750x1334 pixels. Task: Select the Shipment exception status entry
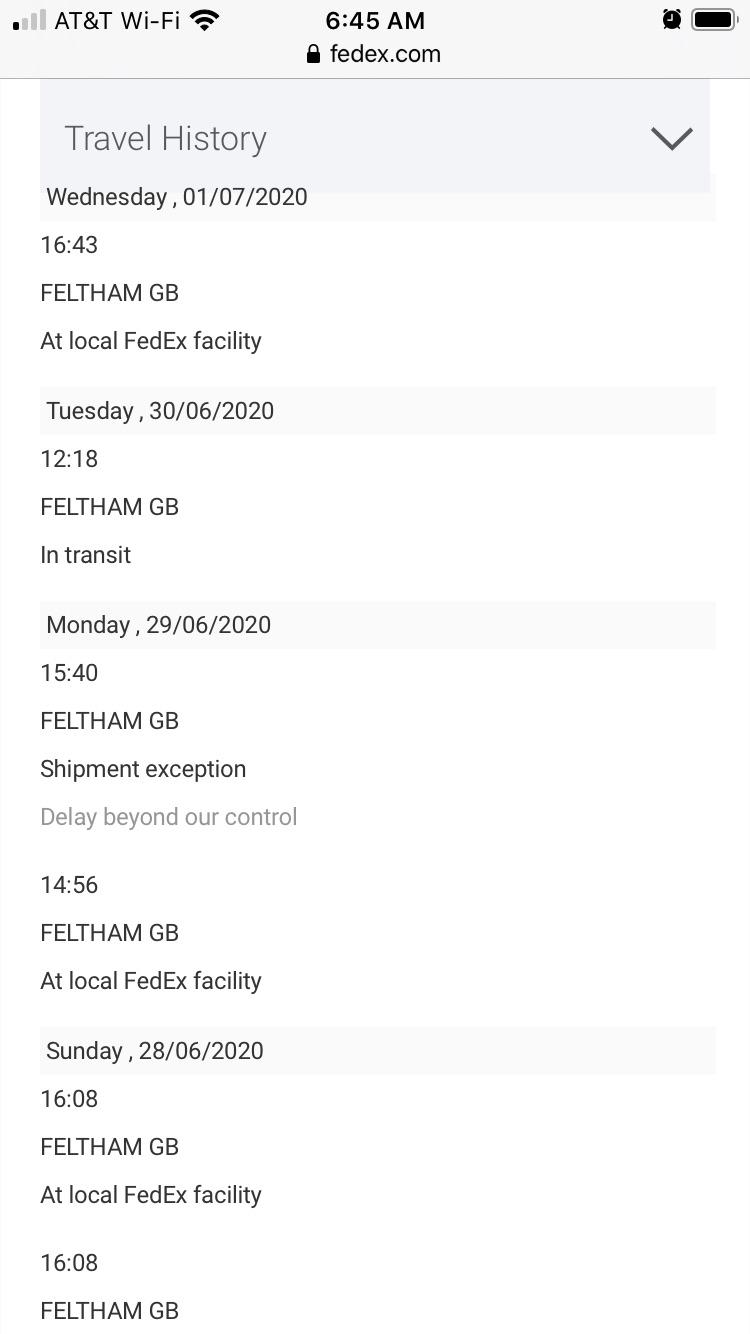(x=143, y=768)
